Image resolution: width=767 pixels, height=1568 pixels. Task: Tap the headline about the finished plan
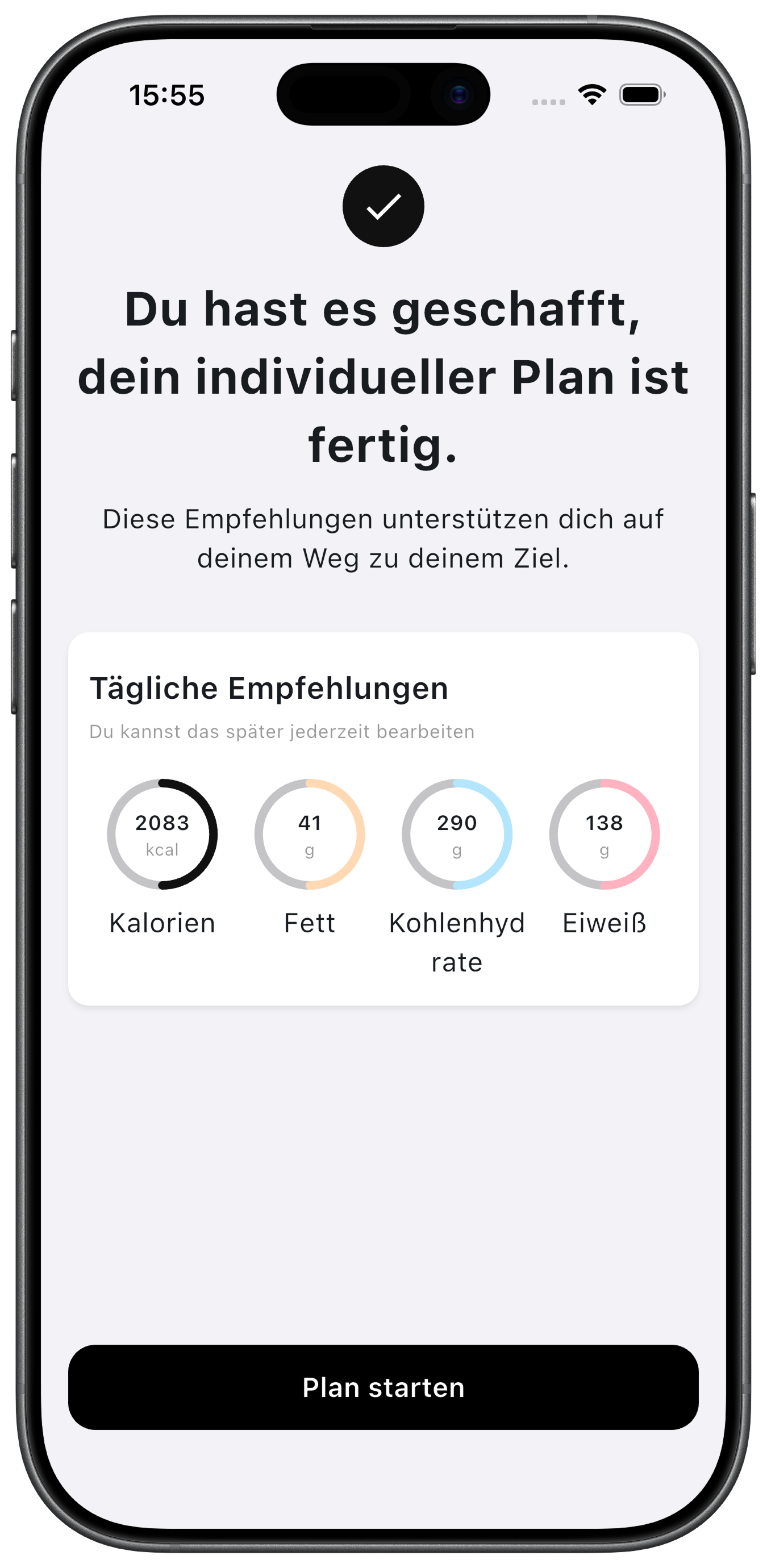383,377
